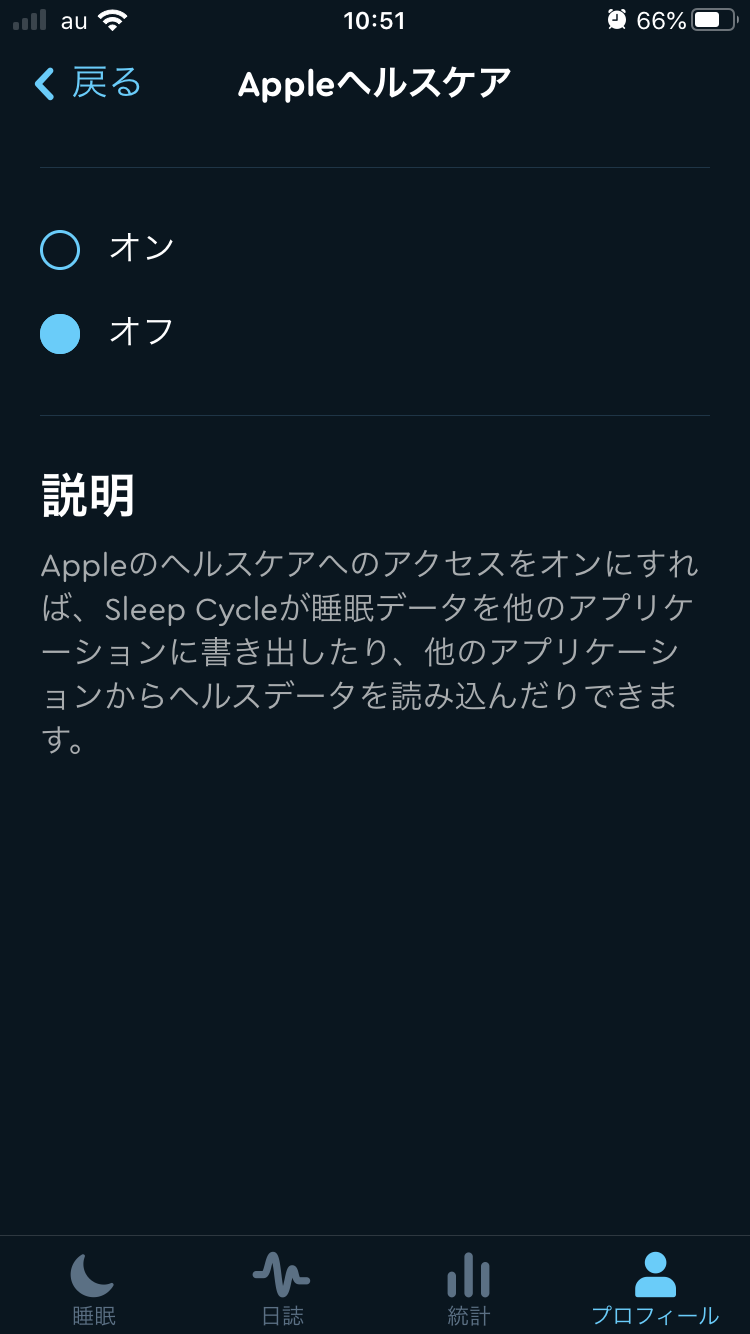The image size is (750, 1334).
Task: Select the オン radio option
Action: coord(60,249)
